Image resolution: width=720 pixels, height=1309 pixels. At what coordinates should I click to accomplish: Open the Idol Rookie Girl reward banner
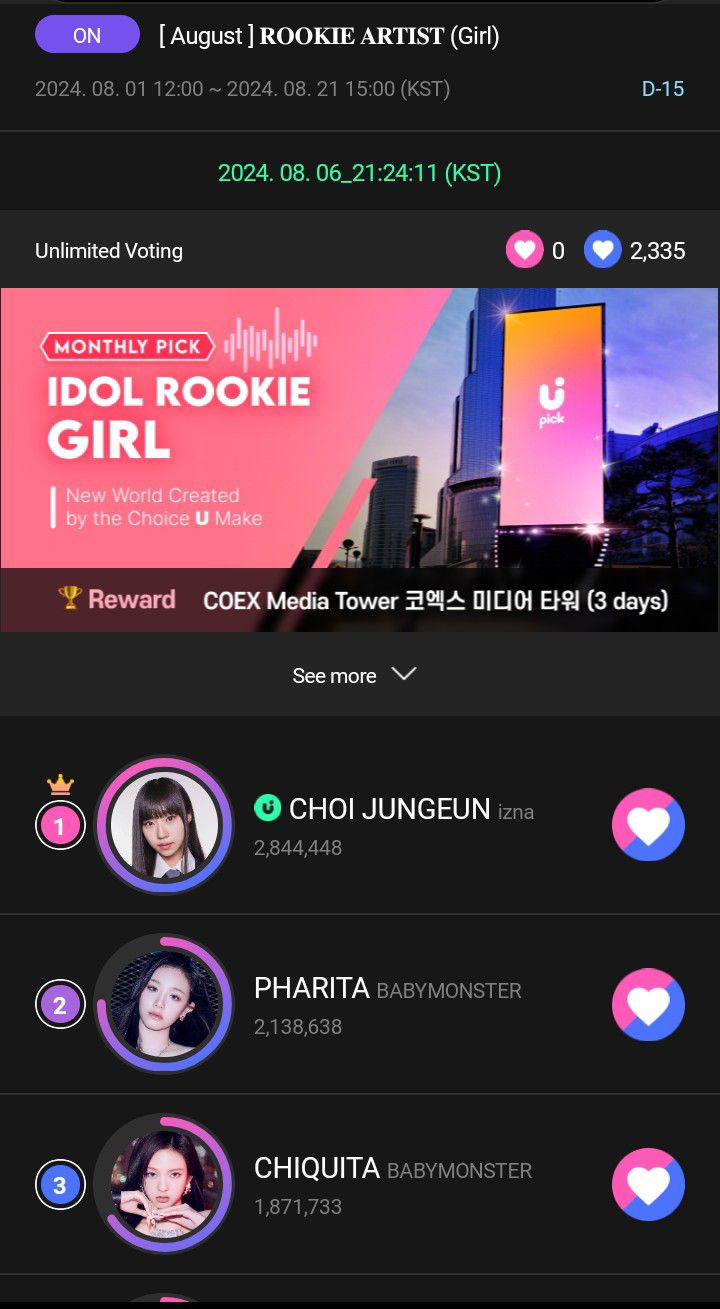(360, 460)
